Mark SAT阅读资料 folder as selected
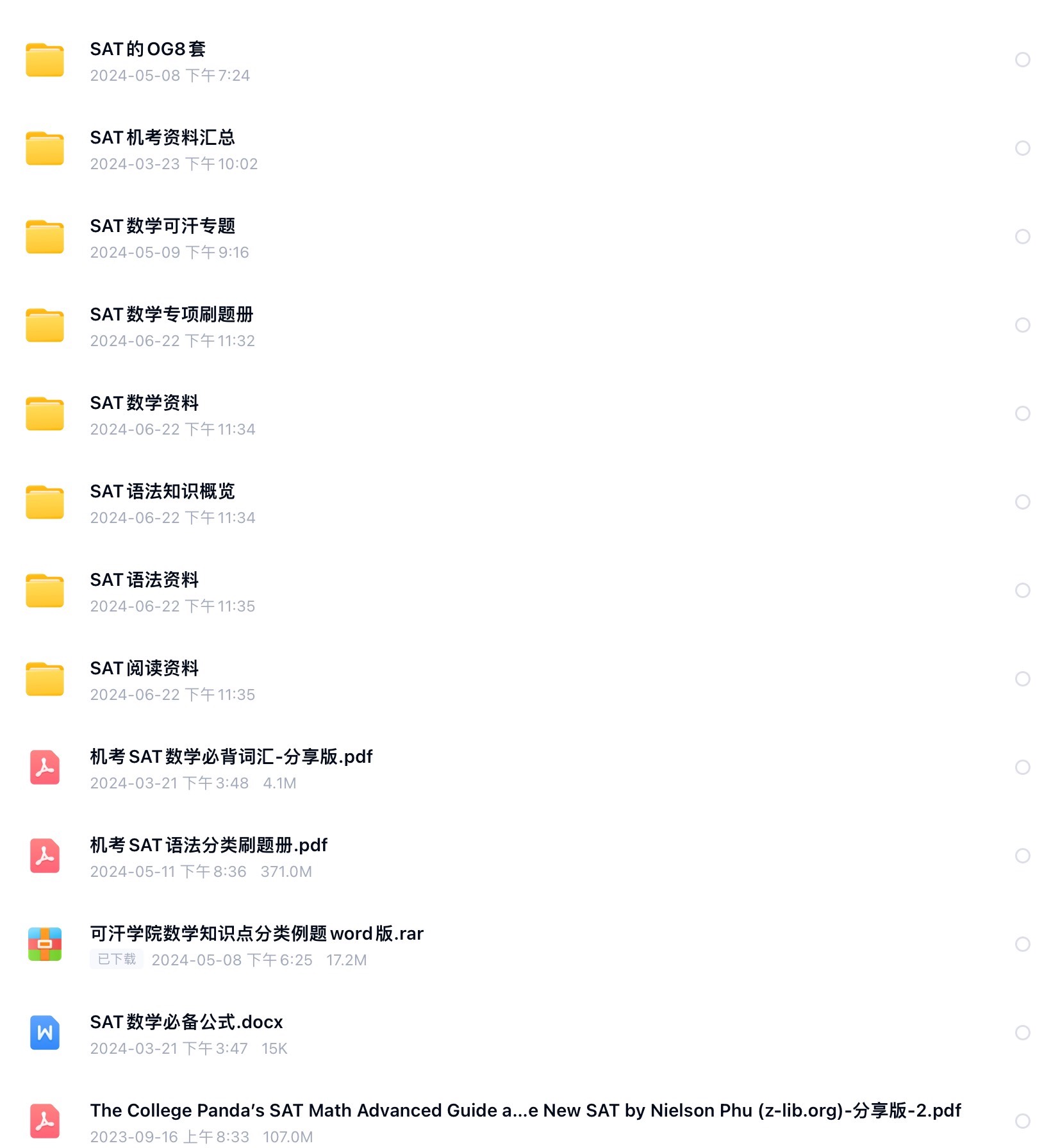The height and width of the screenshot is (1148, 1051). click(1023, 679)
